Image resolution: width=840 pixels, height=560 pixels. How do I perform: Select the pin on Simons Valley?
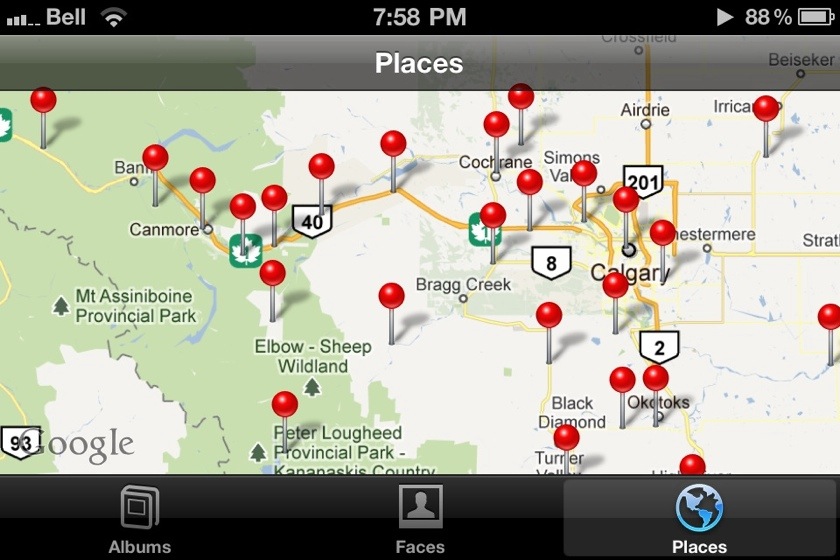(584, 173)
